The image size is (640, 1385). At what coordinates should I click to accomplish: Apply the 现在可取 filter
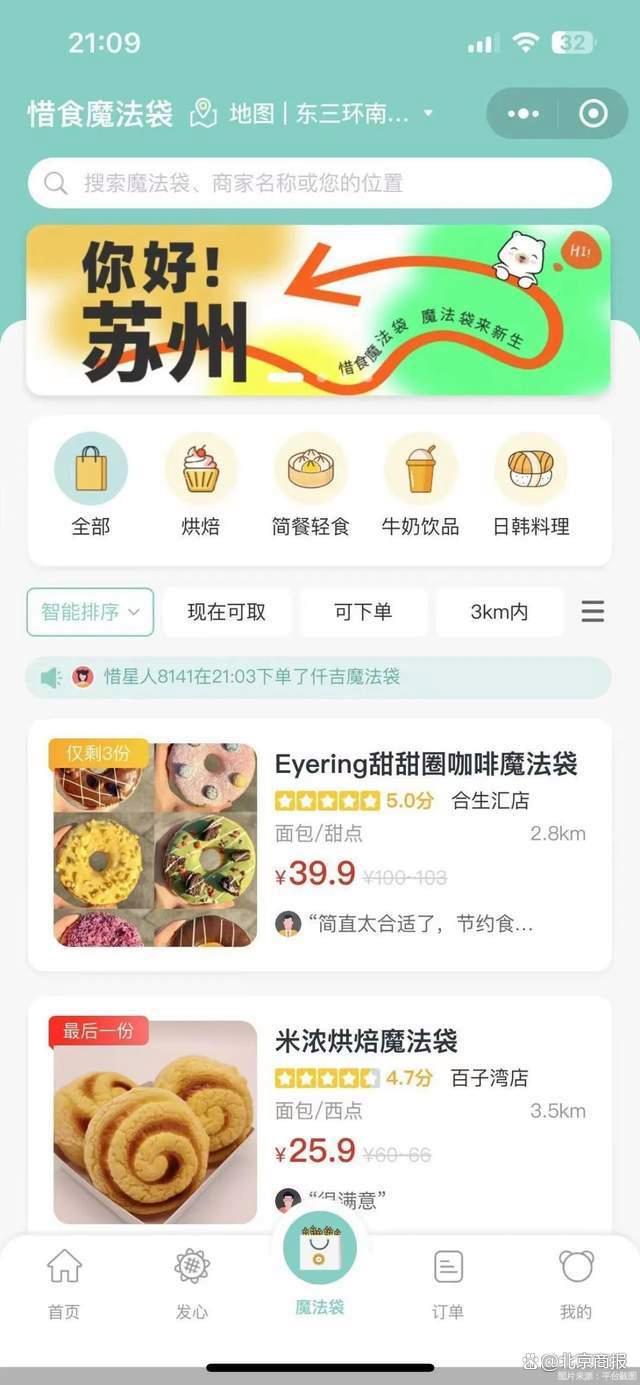point(227,612)
